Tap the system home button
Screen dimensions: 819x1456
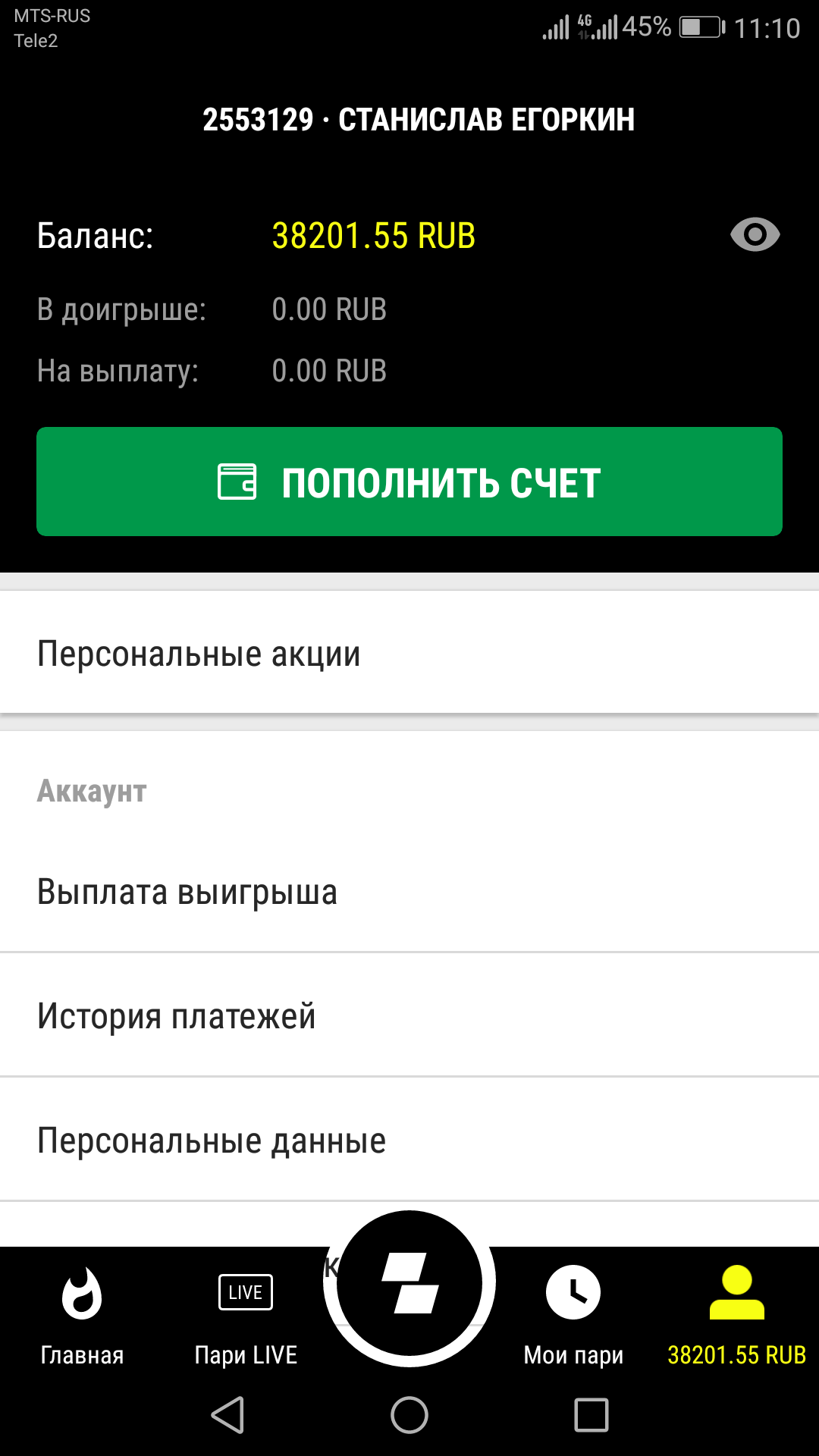coord(409,1415)
